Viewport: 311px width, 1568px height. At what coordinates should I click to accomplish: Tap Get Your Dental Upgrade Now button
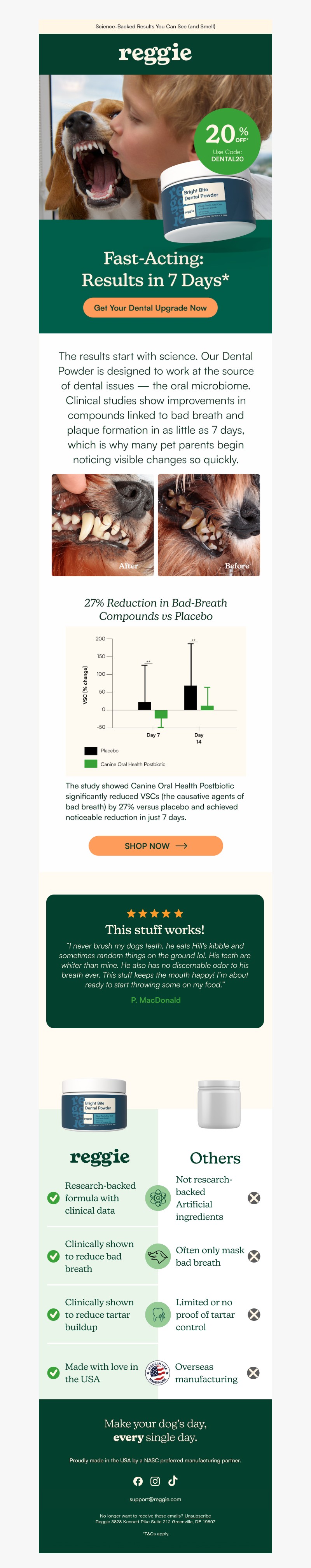pos(150,308)
